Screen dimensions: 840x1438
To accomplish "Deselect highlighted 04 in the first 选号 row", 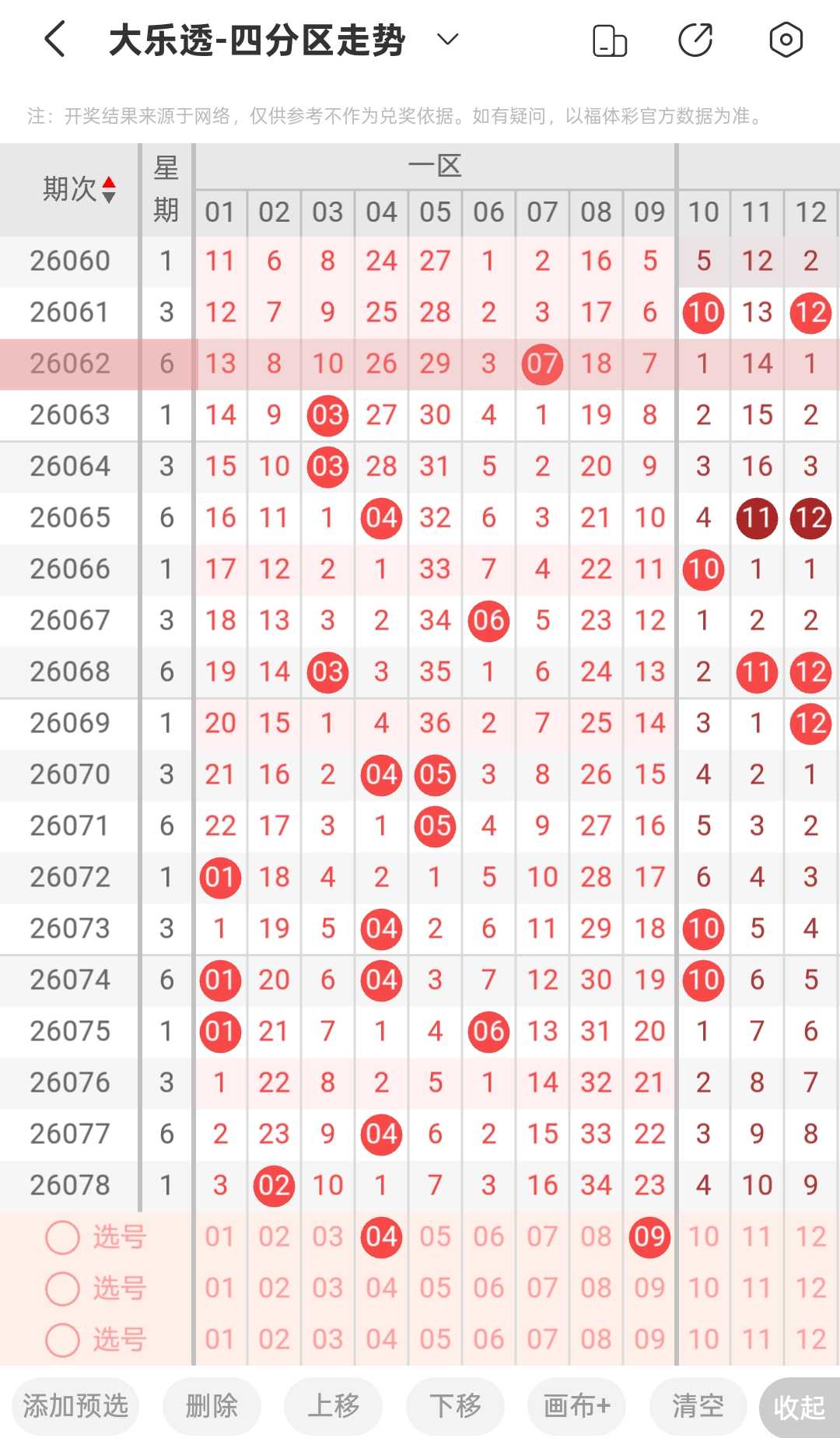I will pos(381,1236).
